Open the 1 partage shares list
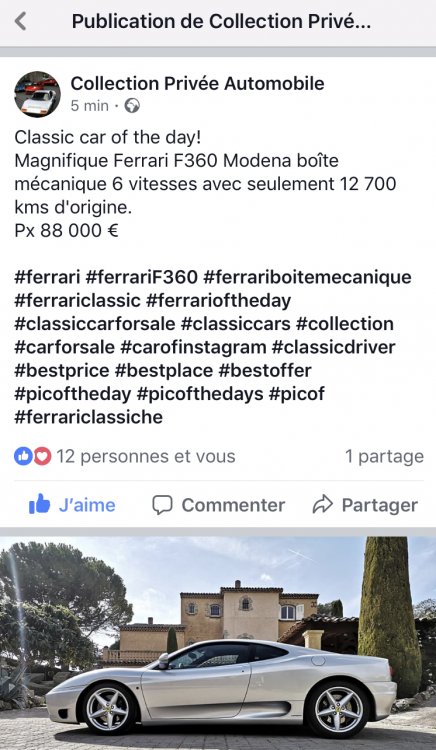Image resolution: width=436 pixels, height=750 pixels. pyautogui.click(x=384, y=456)
